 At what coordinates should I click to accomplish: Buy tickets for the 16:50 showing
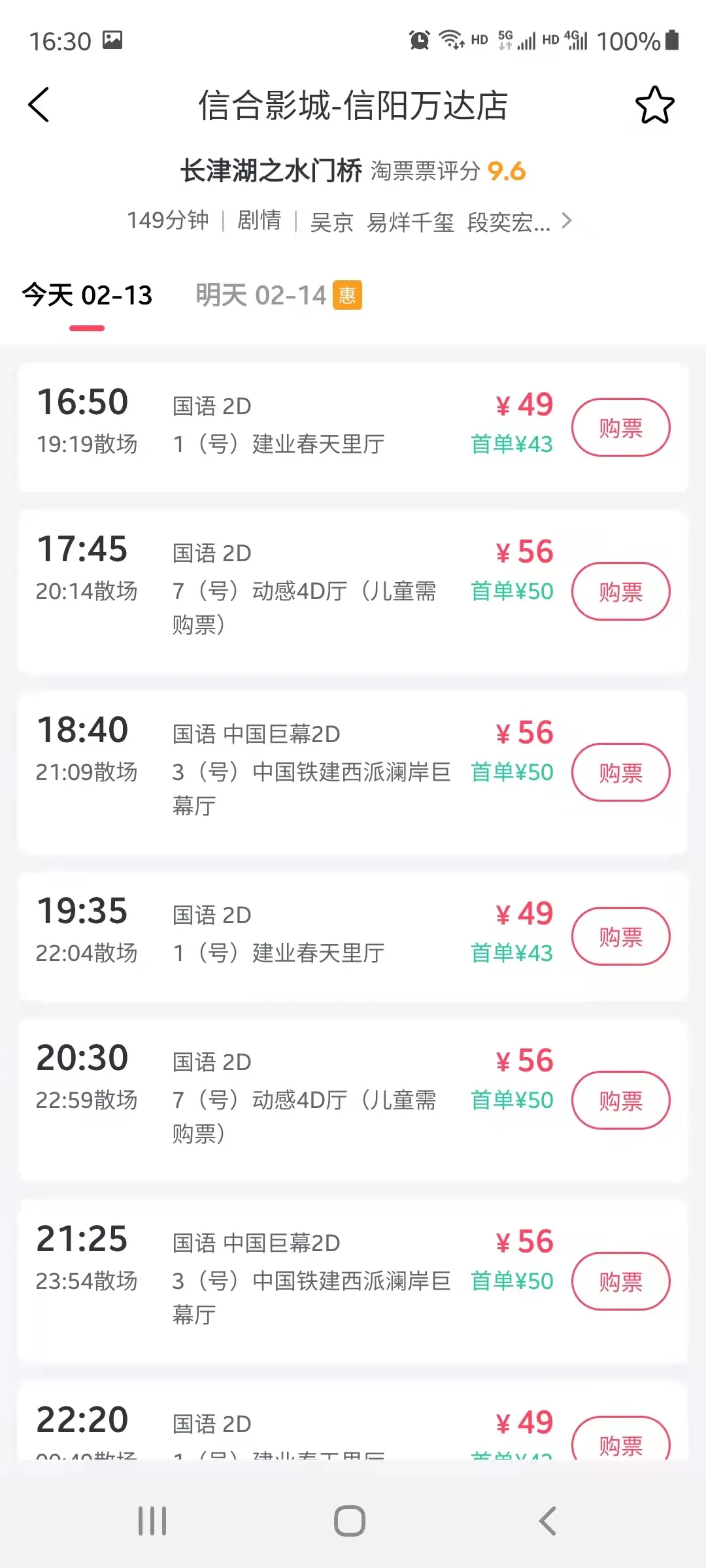tap(621, 427)
